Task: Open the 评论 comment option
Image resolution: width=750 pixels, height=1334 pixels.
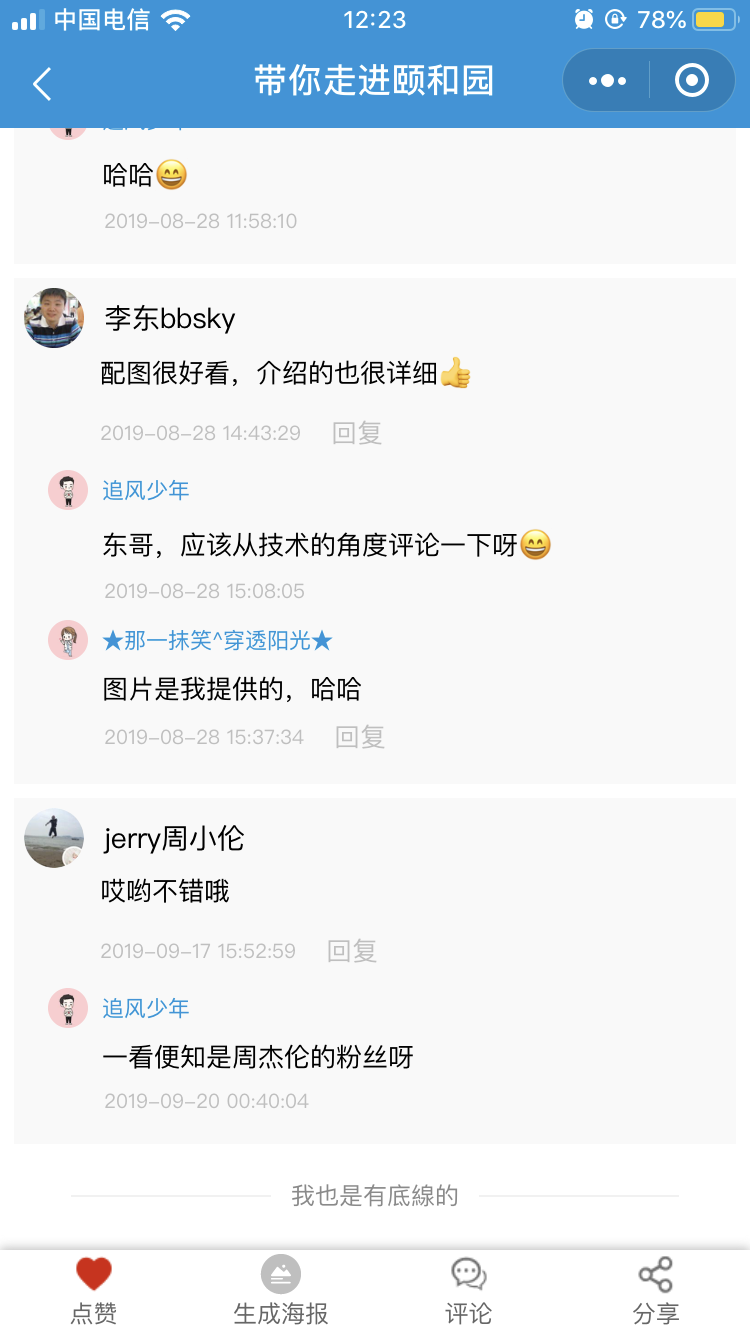Action: click(468, 1290)
